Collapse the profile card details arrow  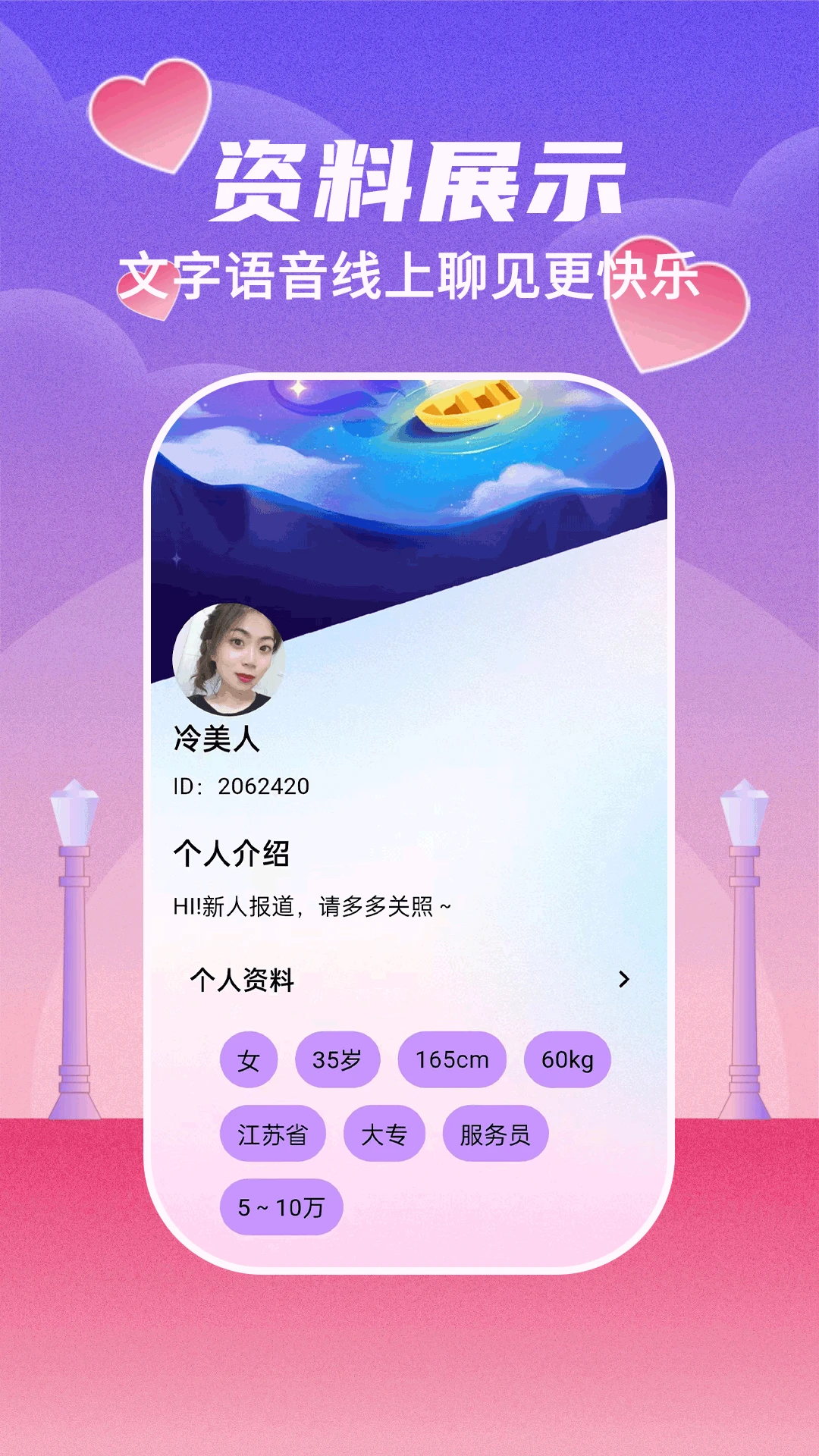coord(624,981)
